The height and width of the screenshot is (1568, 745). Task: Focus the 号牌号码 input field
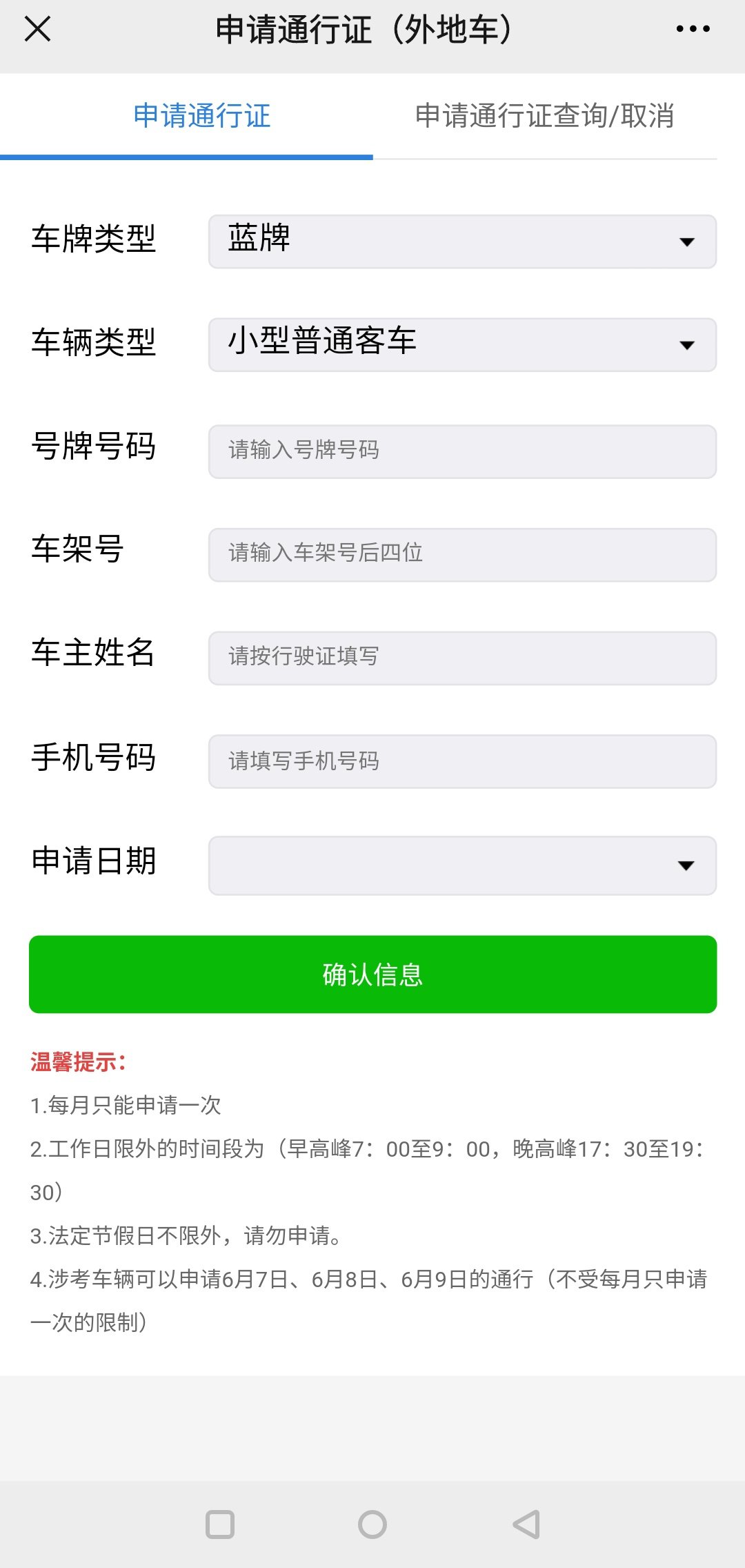[462, 451]
